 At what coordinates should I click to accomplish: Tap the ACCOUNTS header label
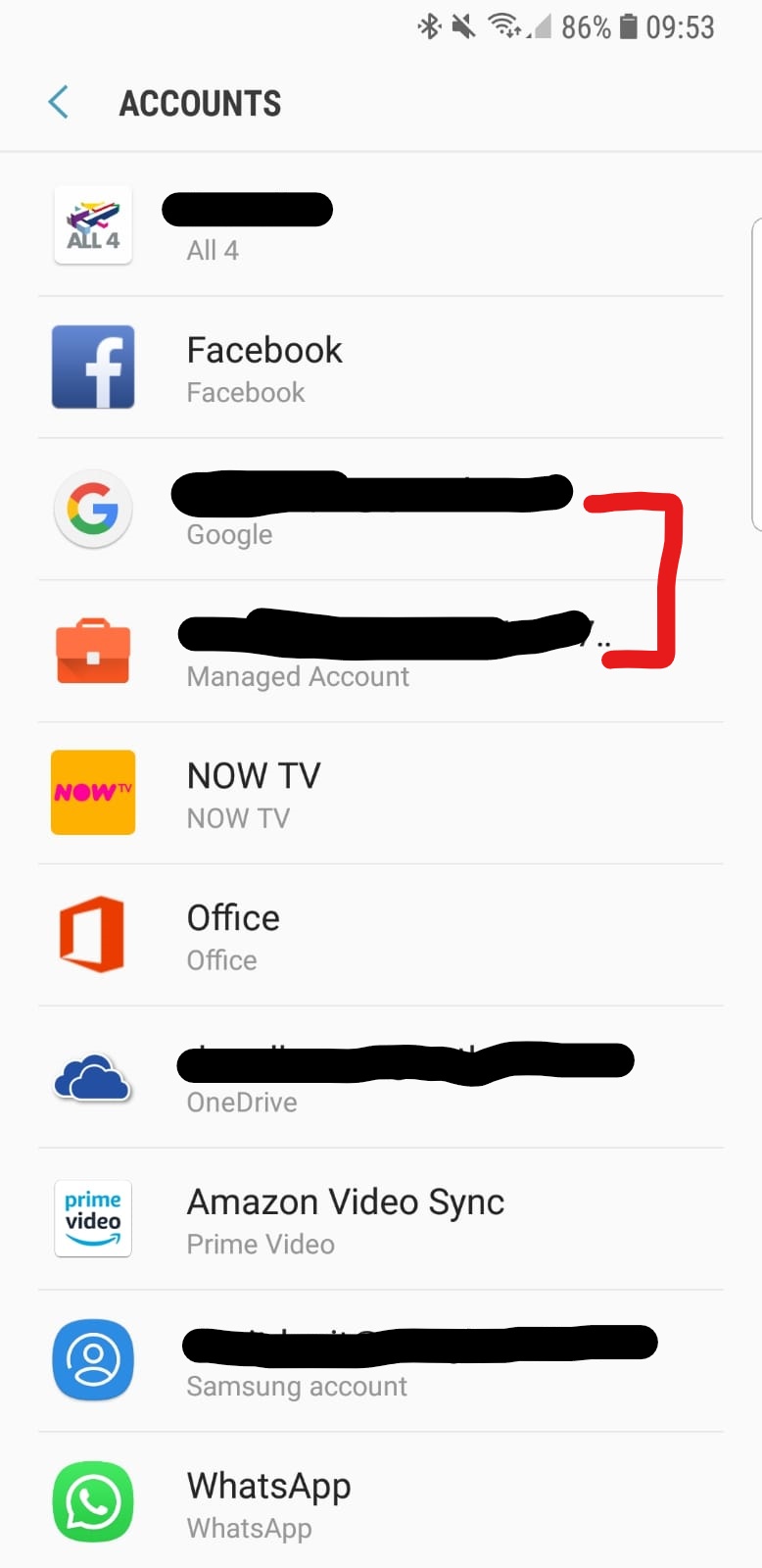pos(200,102)
